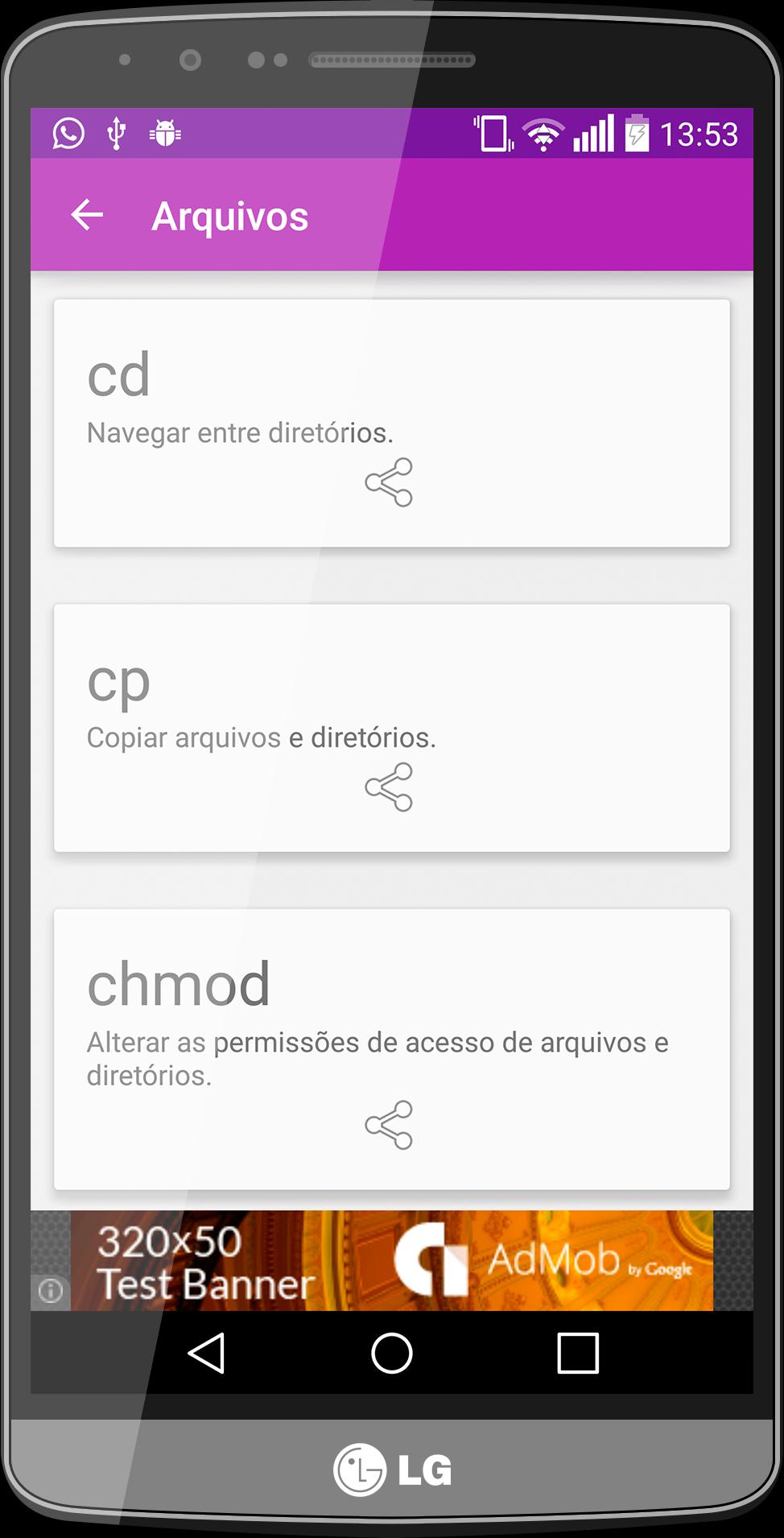Tap the back arrow in the Arquivos toolbar
This screenshot has width=784, height=1538.
pyautogui.click(x=87, y=214)
